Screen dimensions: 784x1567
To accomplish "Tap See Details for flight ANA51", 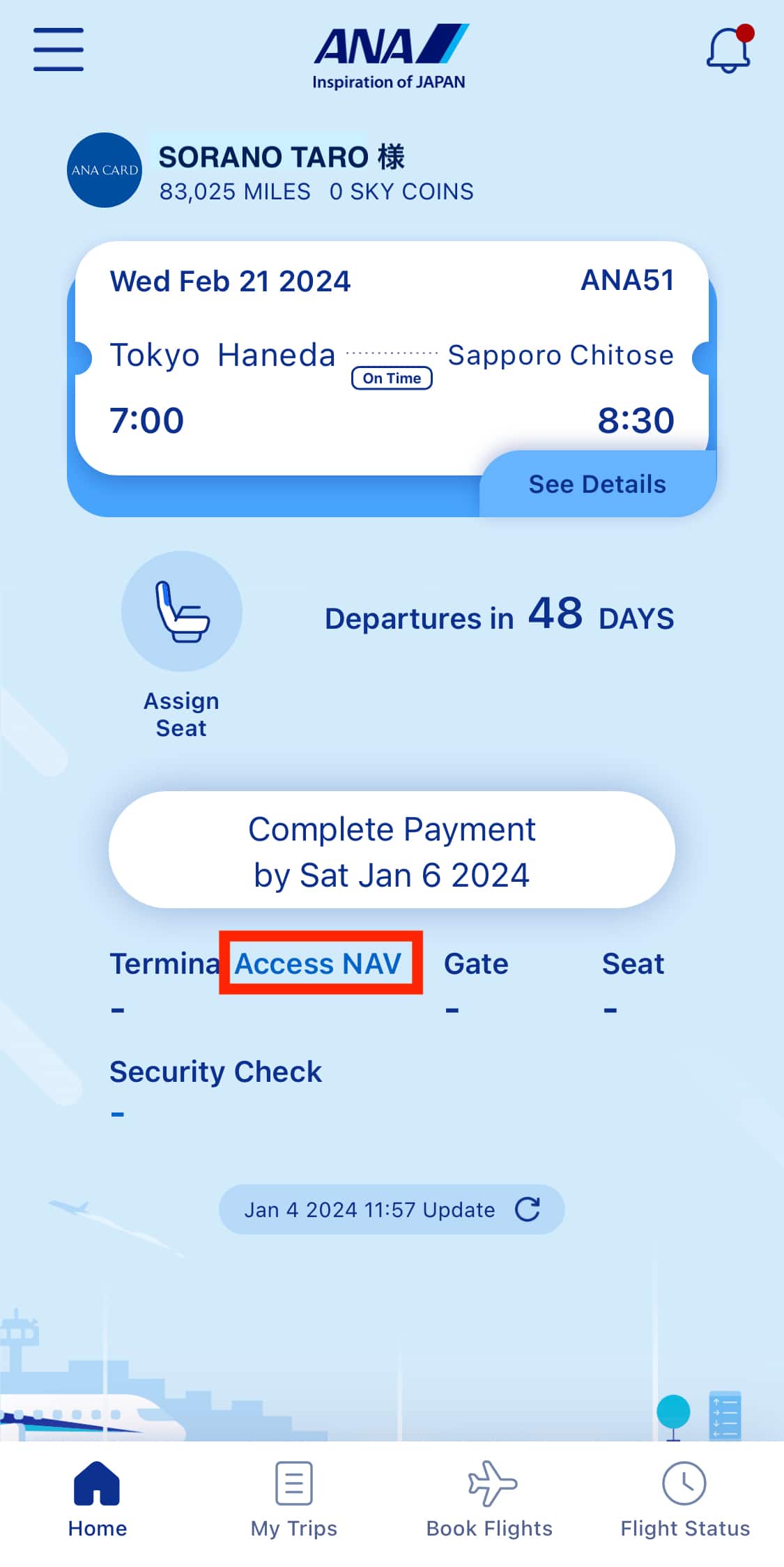I will click(x=597, y=484).
